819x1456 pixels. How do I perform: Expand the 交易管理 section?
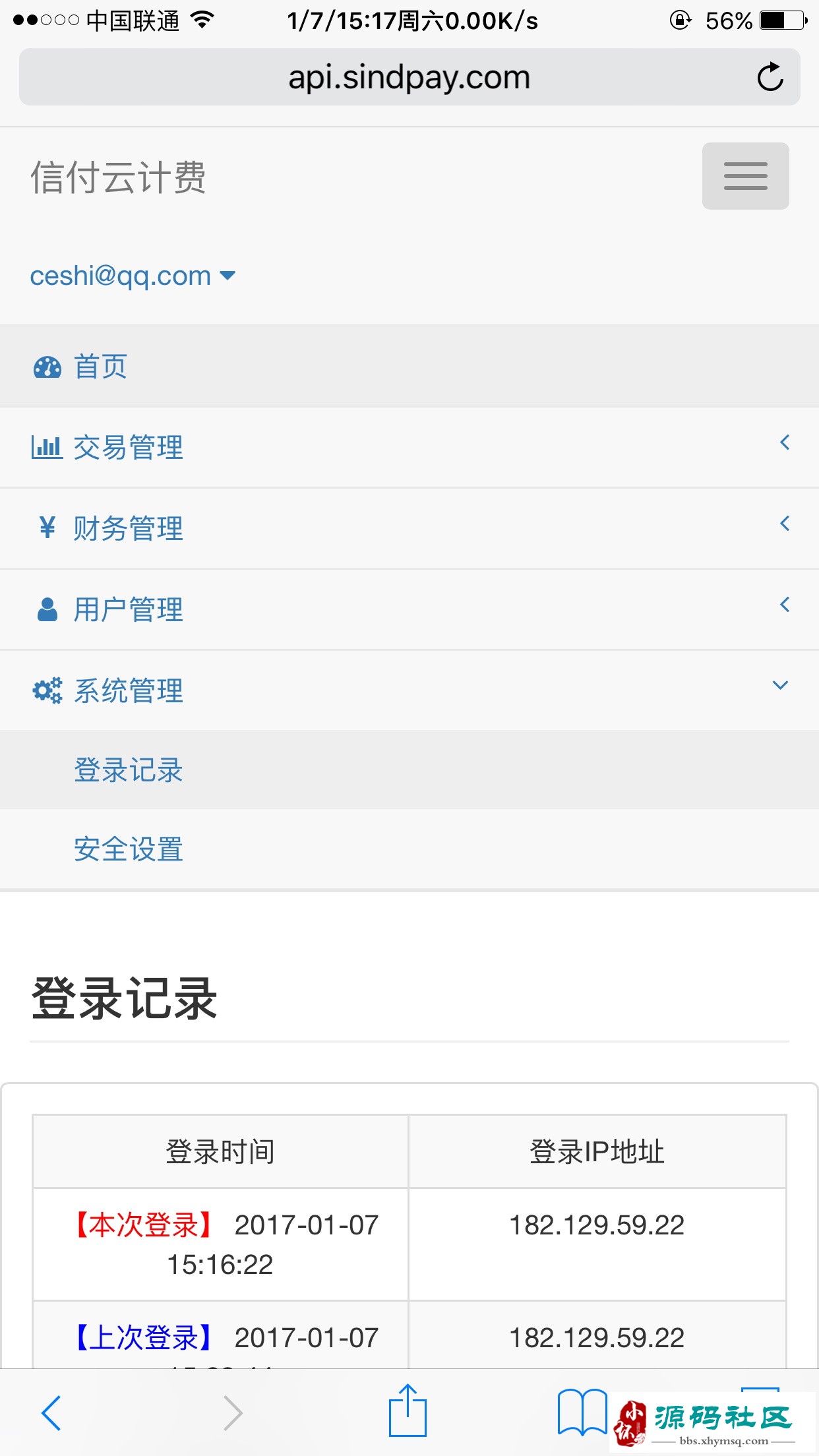tap(409, 448)
